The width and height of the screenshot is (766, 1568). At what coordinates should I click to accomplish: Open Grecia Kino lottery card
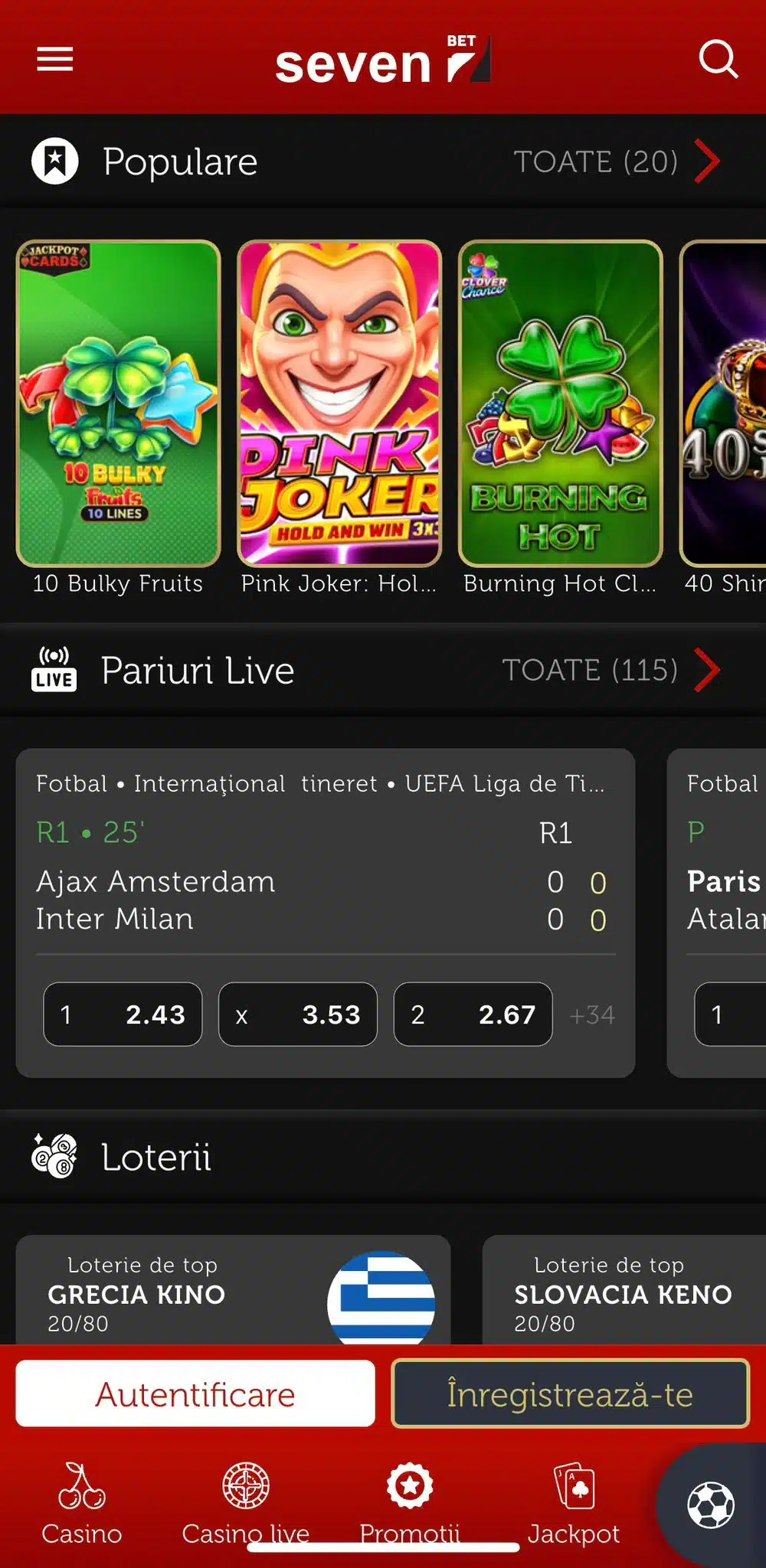coord(233,1292)
